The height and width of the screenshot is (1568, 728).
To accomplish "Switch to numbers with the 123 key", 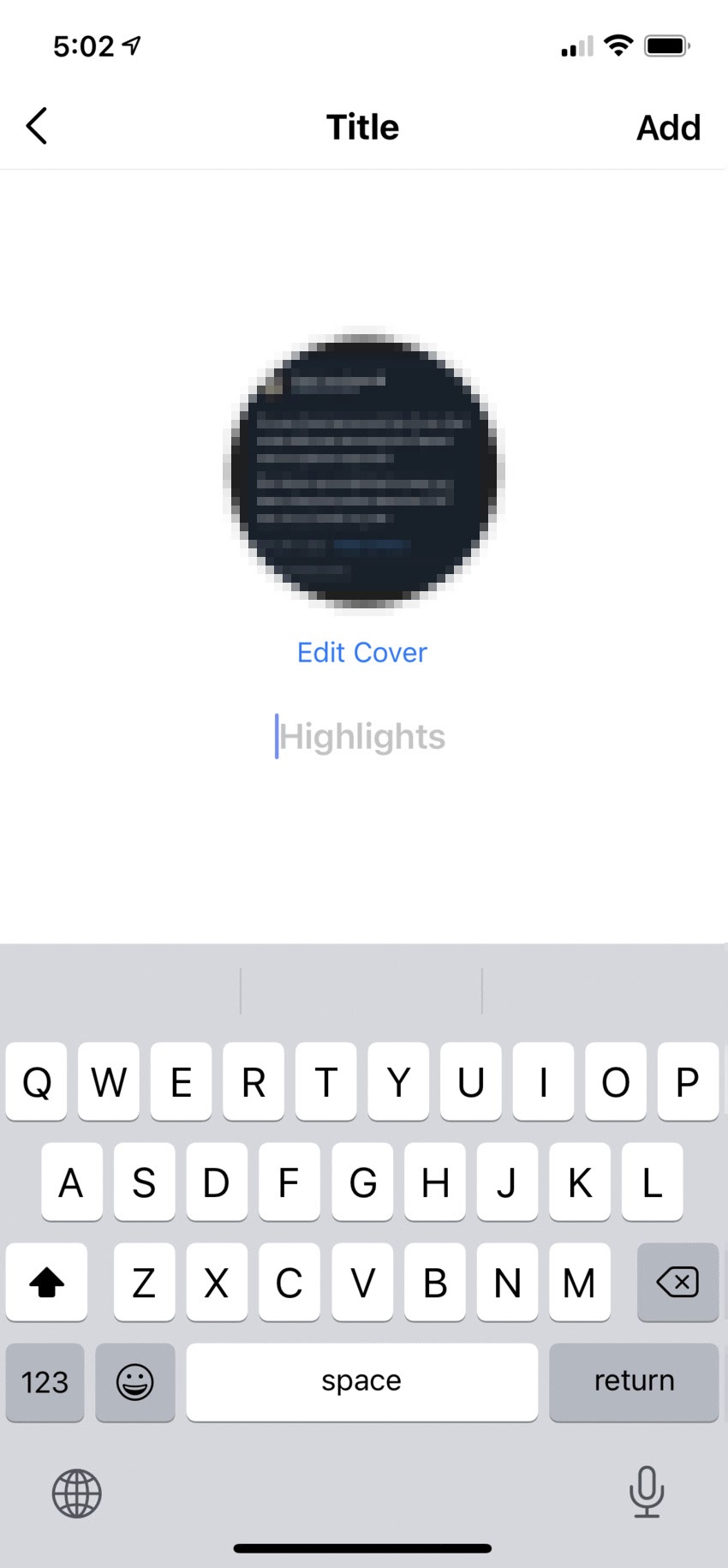I will coord(45,1382).
